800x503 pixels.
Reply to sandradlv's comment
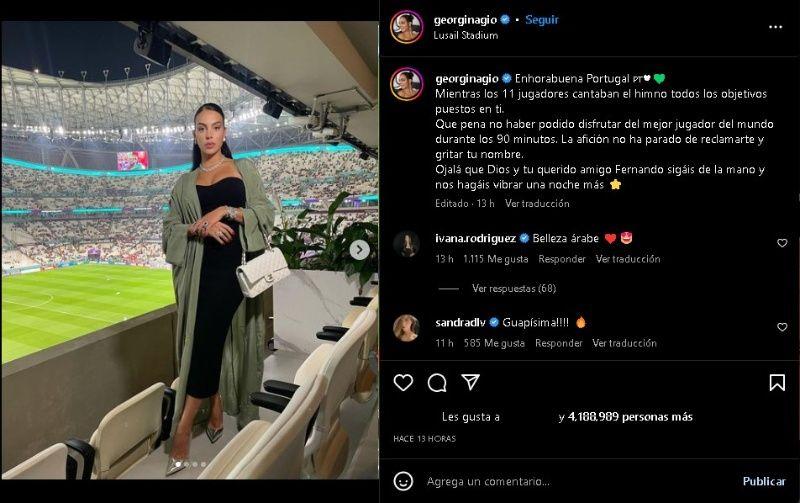558,343
